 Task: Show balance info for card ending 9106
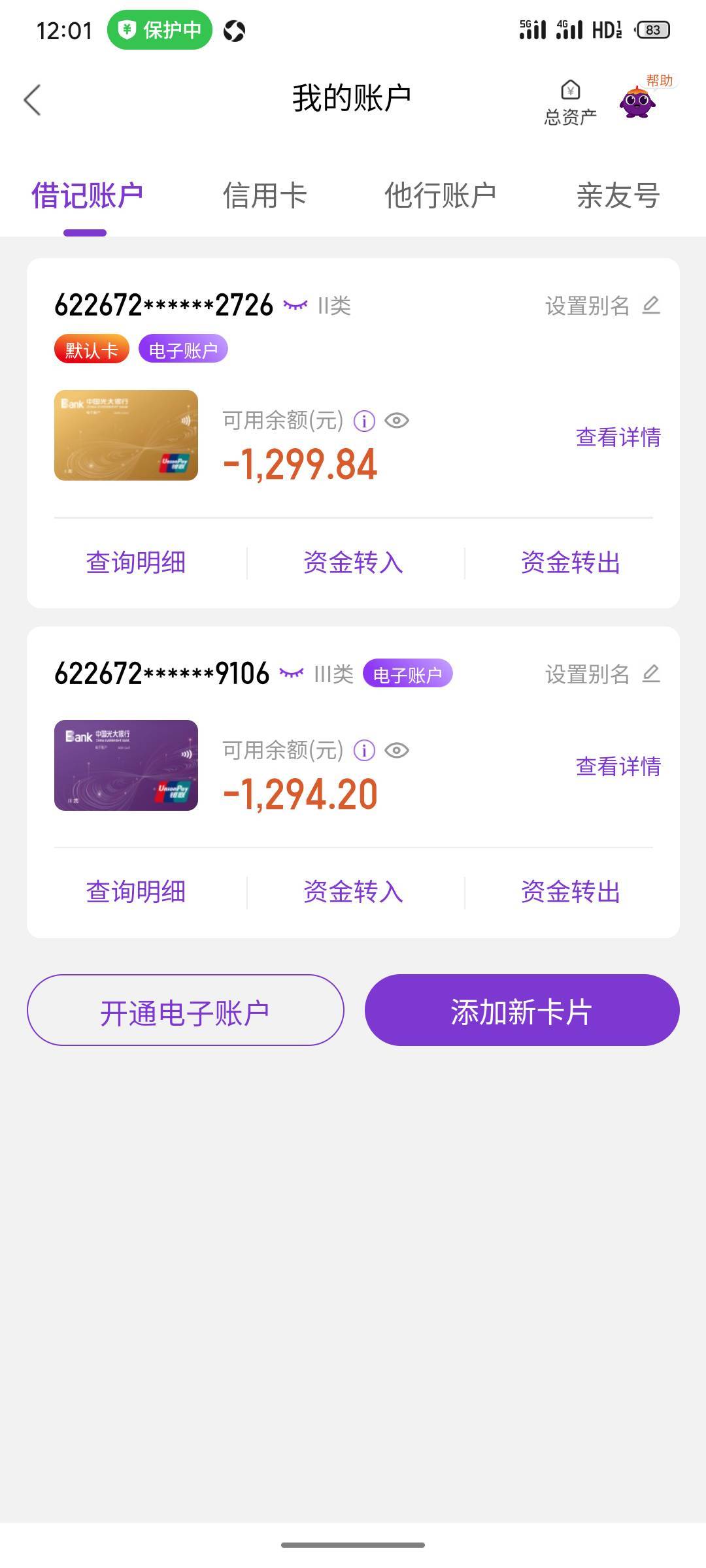click(x=364, y=751)
